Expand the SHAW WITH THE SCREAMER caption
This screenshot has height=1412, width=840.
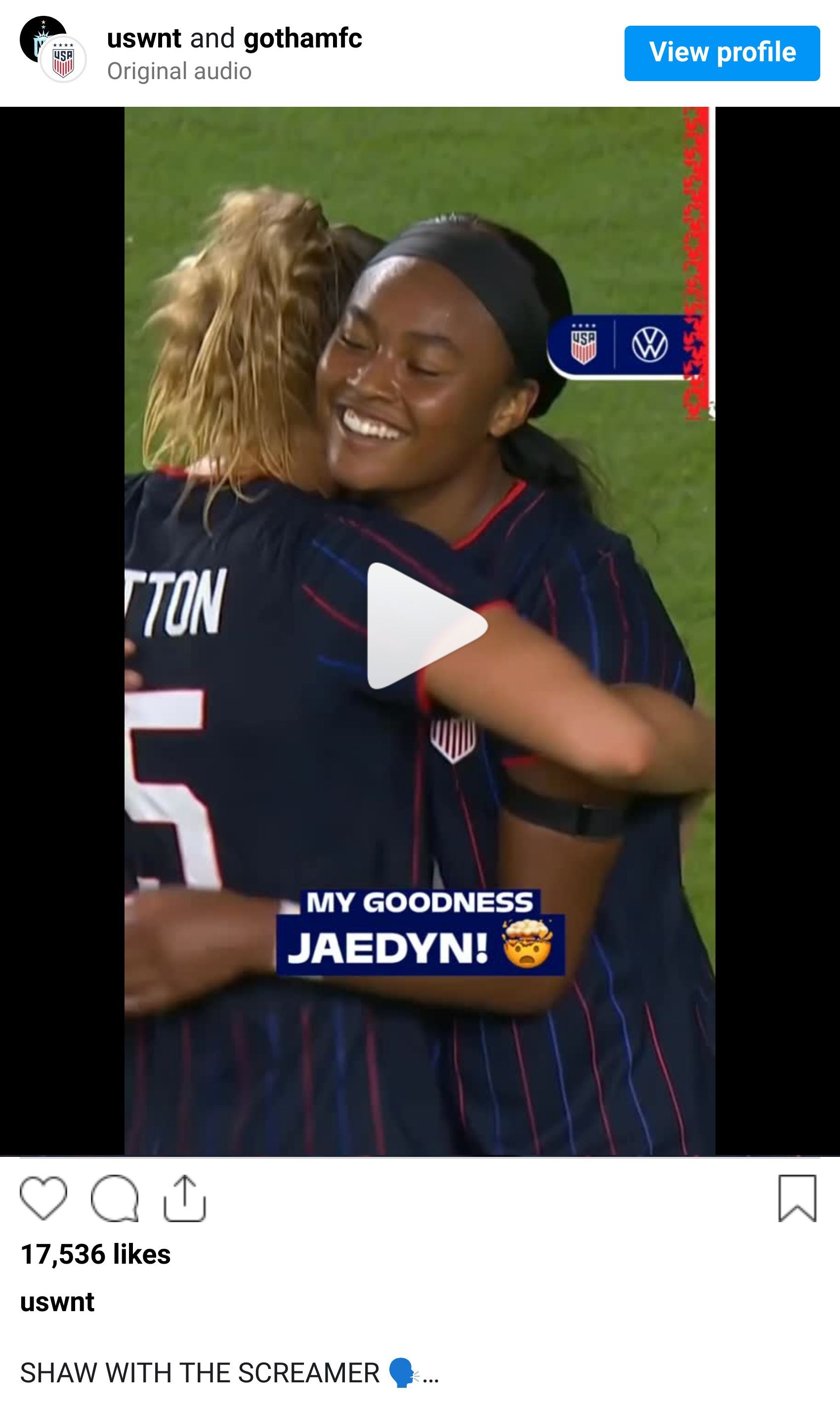coord(430,1374)
